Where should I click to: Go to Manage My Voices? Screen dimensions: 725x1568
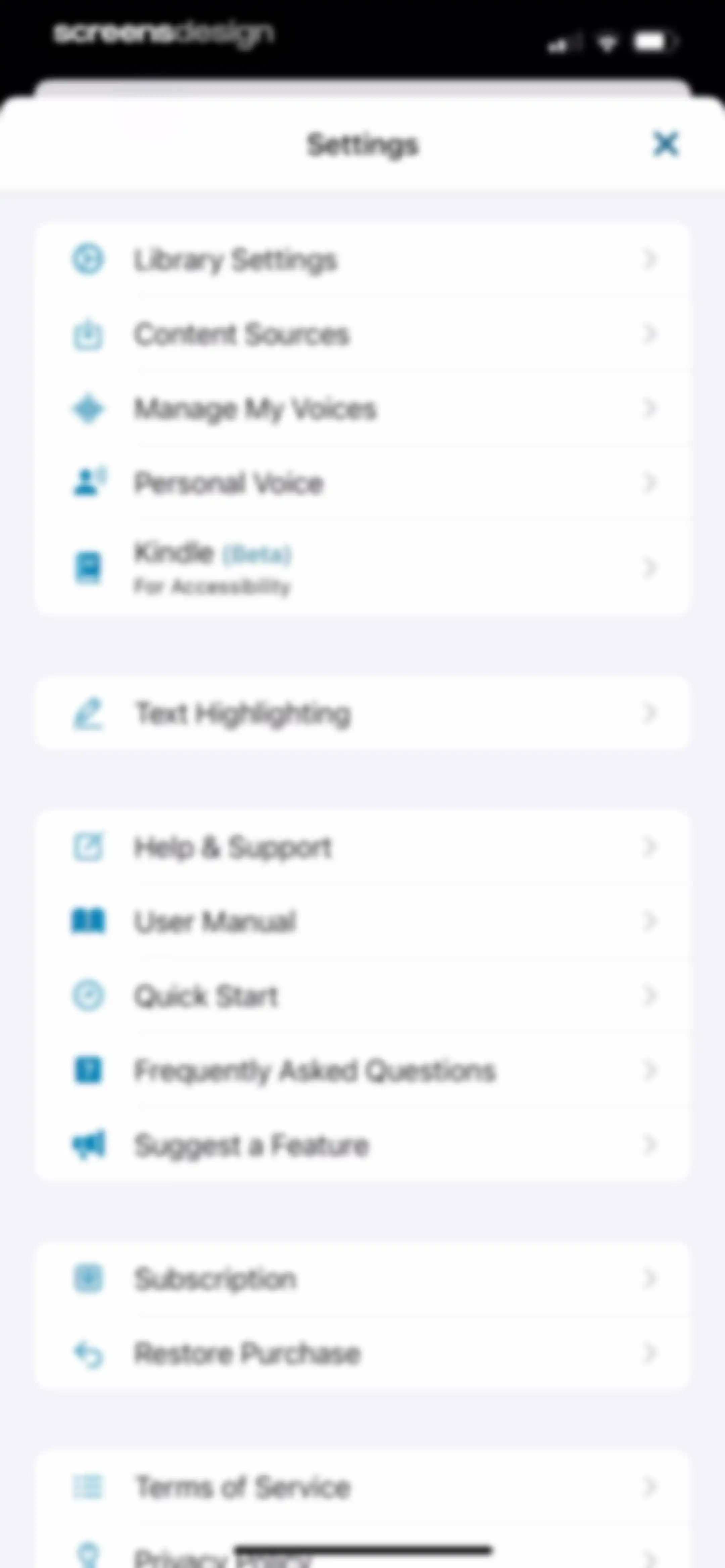click(x=362, y=408)
